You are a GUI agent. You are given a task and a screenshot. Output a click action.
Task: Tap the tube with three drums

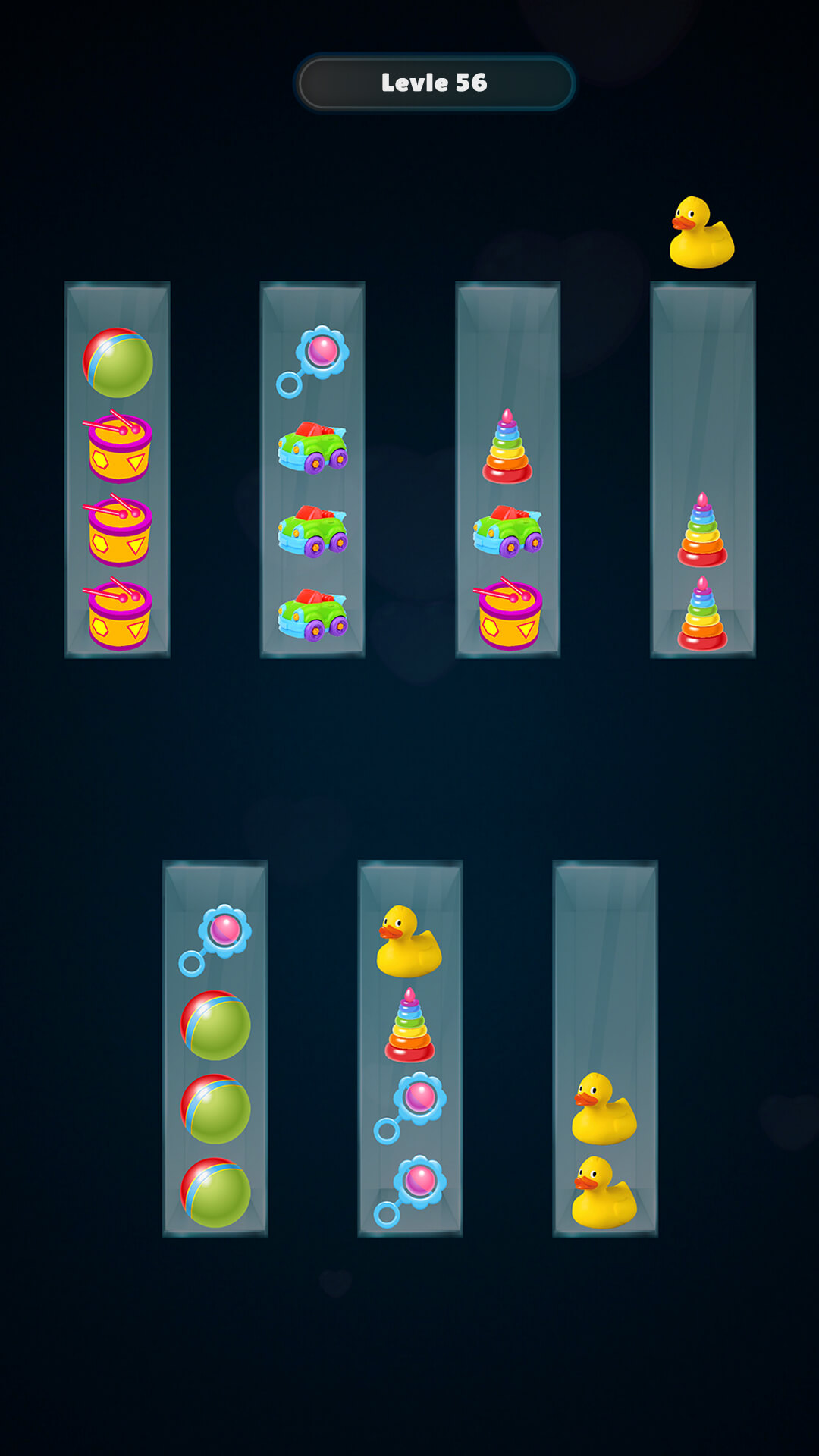tap(118, 469)
